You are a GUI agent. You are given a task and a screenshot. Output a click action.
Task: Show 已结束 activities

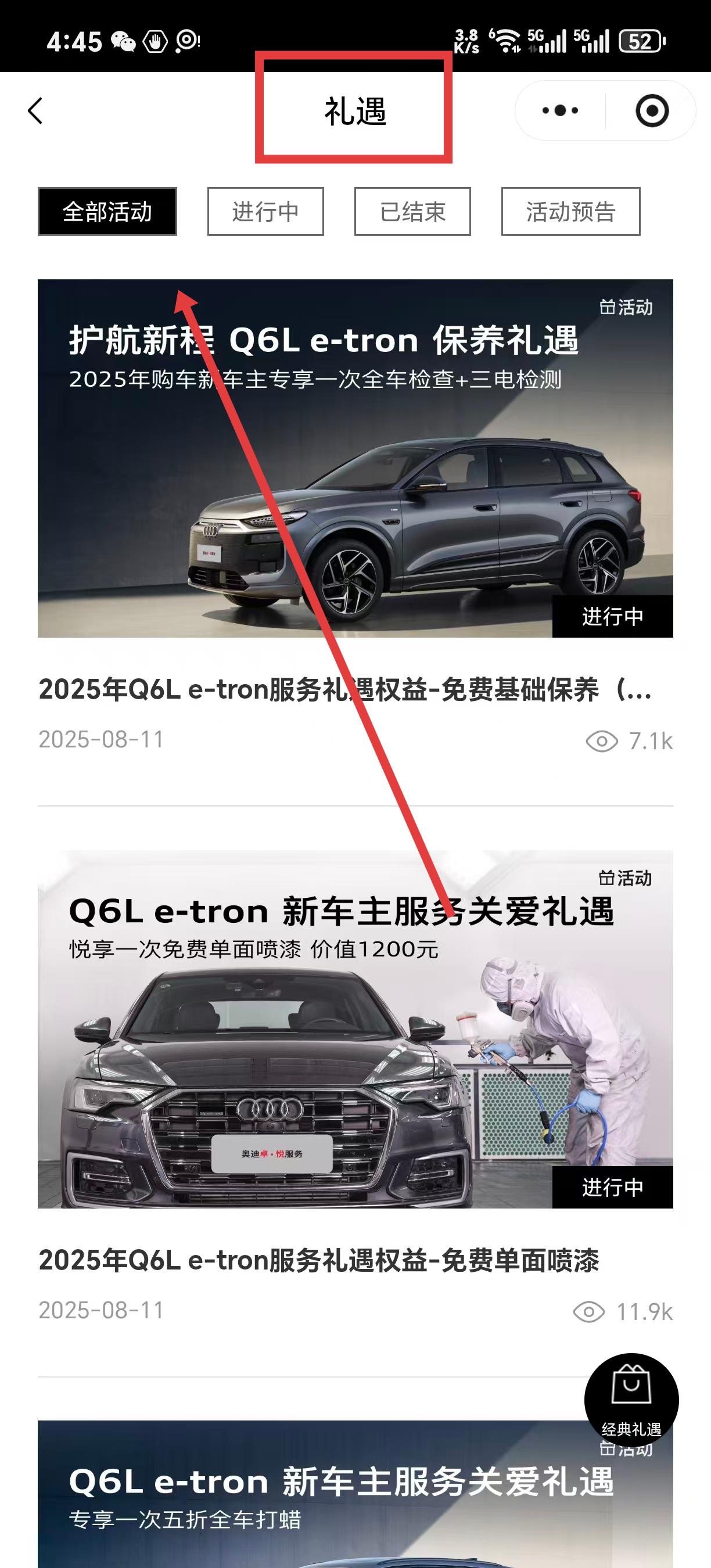coord(412,211)
